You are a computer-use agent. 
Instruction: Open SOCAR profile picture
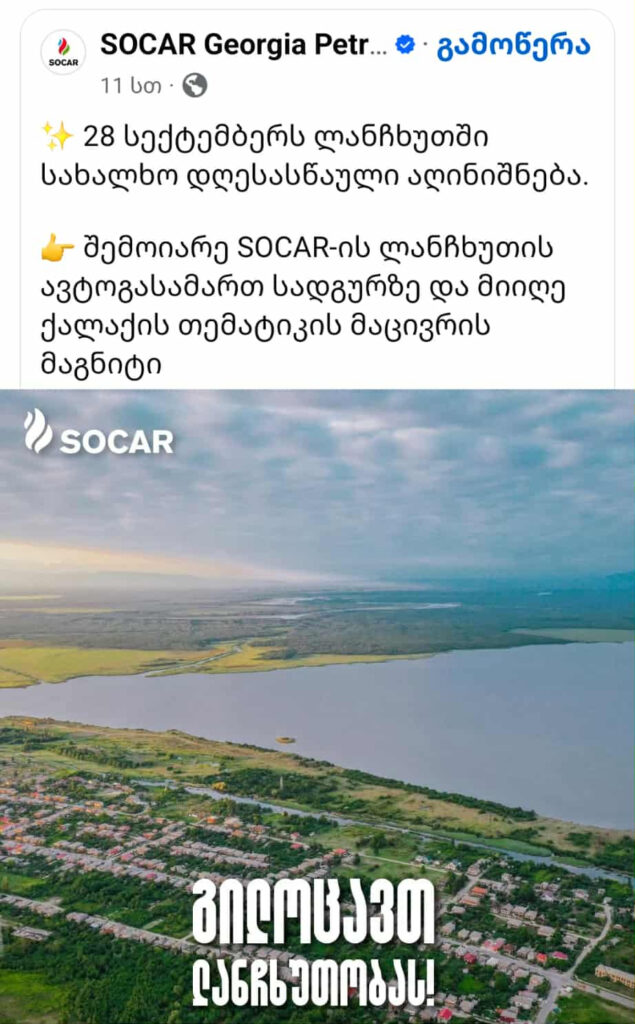click(x=63, y=52)
